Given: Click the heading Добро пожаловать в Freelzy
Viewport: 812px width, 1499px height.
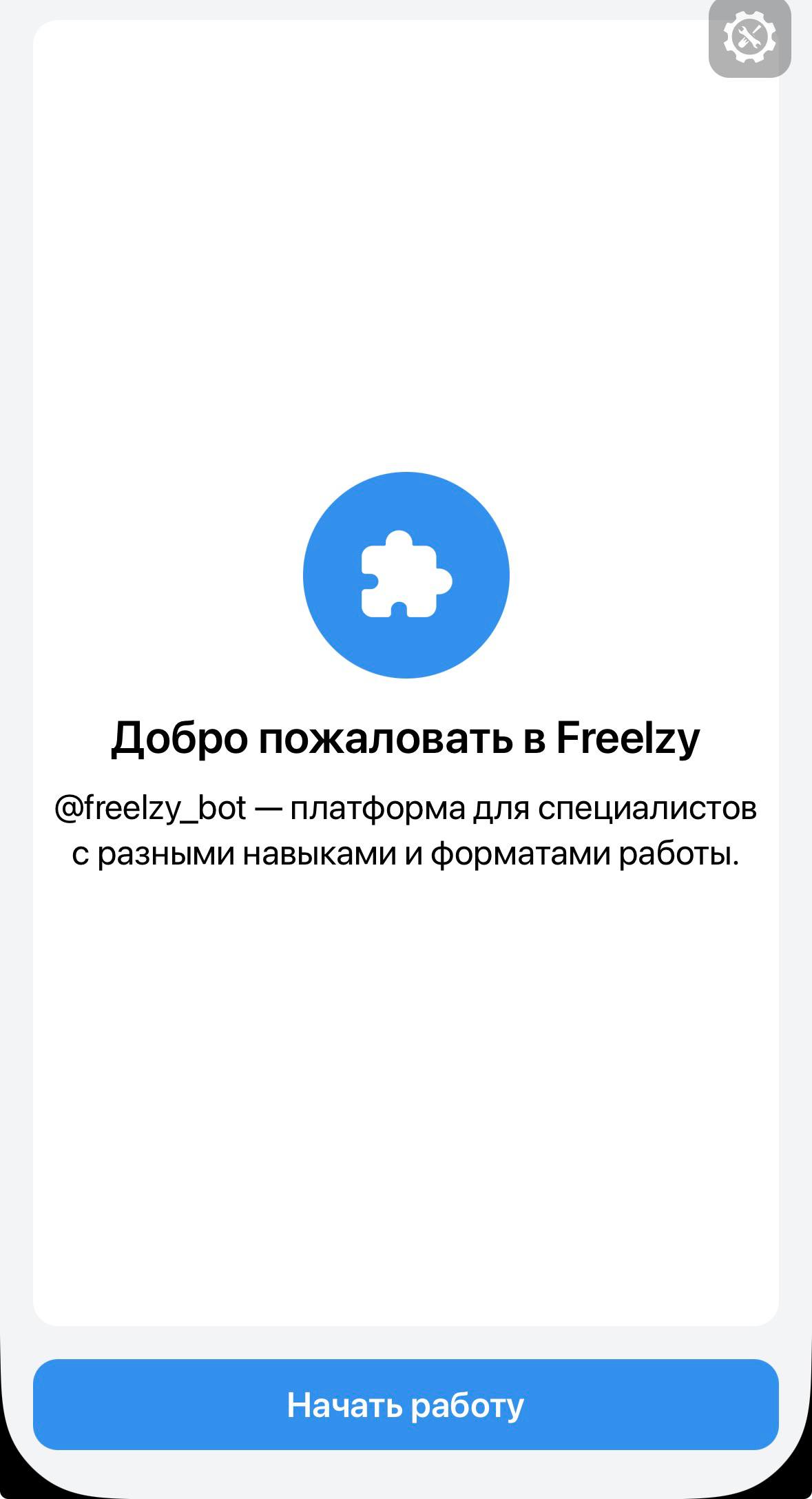Looking at the screenshot, I should coord(406,738).
